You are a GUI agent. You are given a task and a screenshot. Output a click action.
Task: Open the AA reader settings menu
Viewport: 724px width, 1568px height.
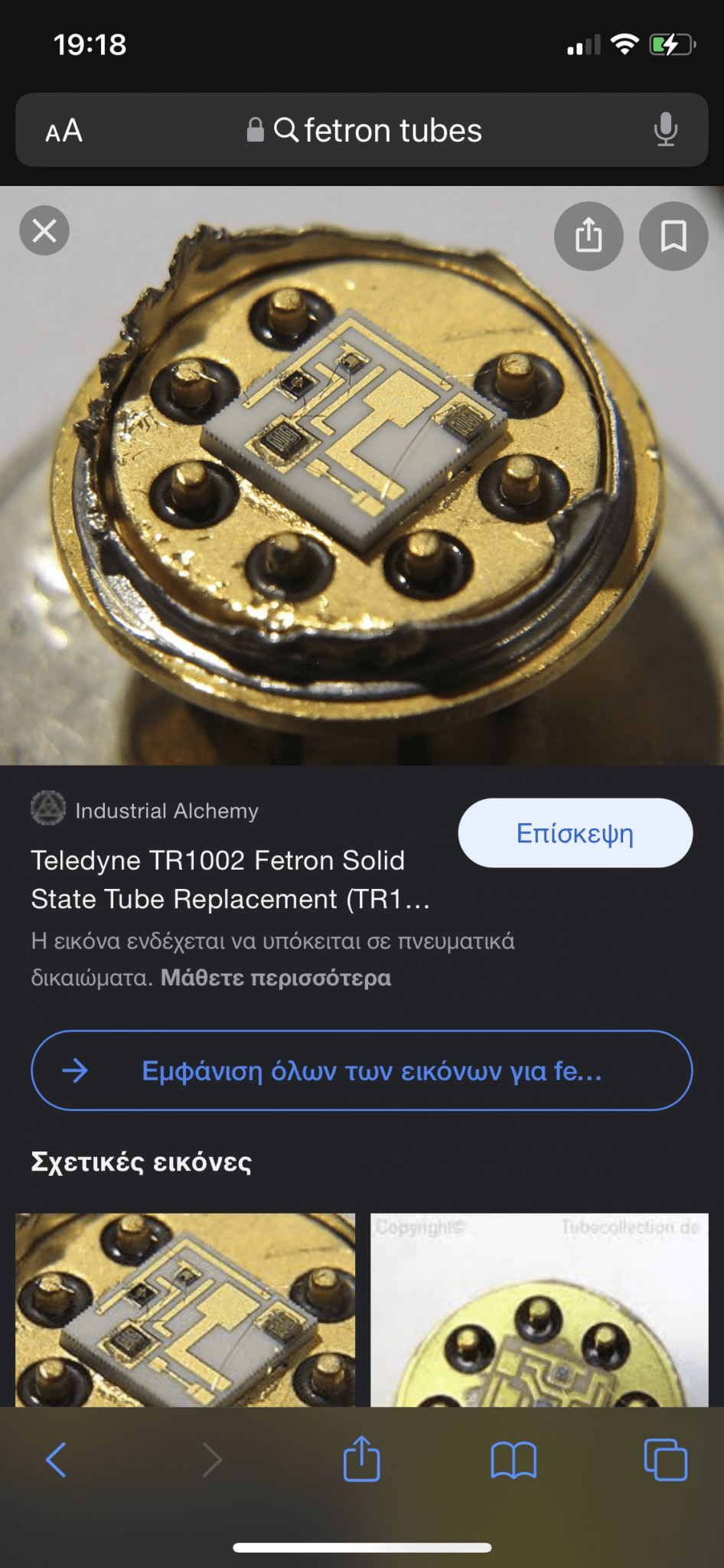click(64, 131)
